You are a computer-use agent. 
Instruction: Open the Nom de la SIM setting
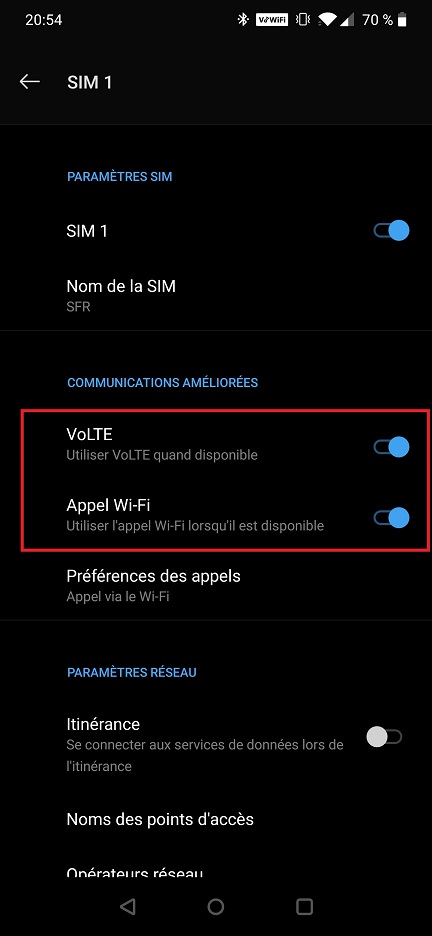coord(216,295)
